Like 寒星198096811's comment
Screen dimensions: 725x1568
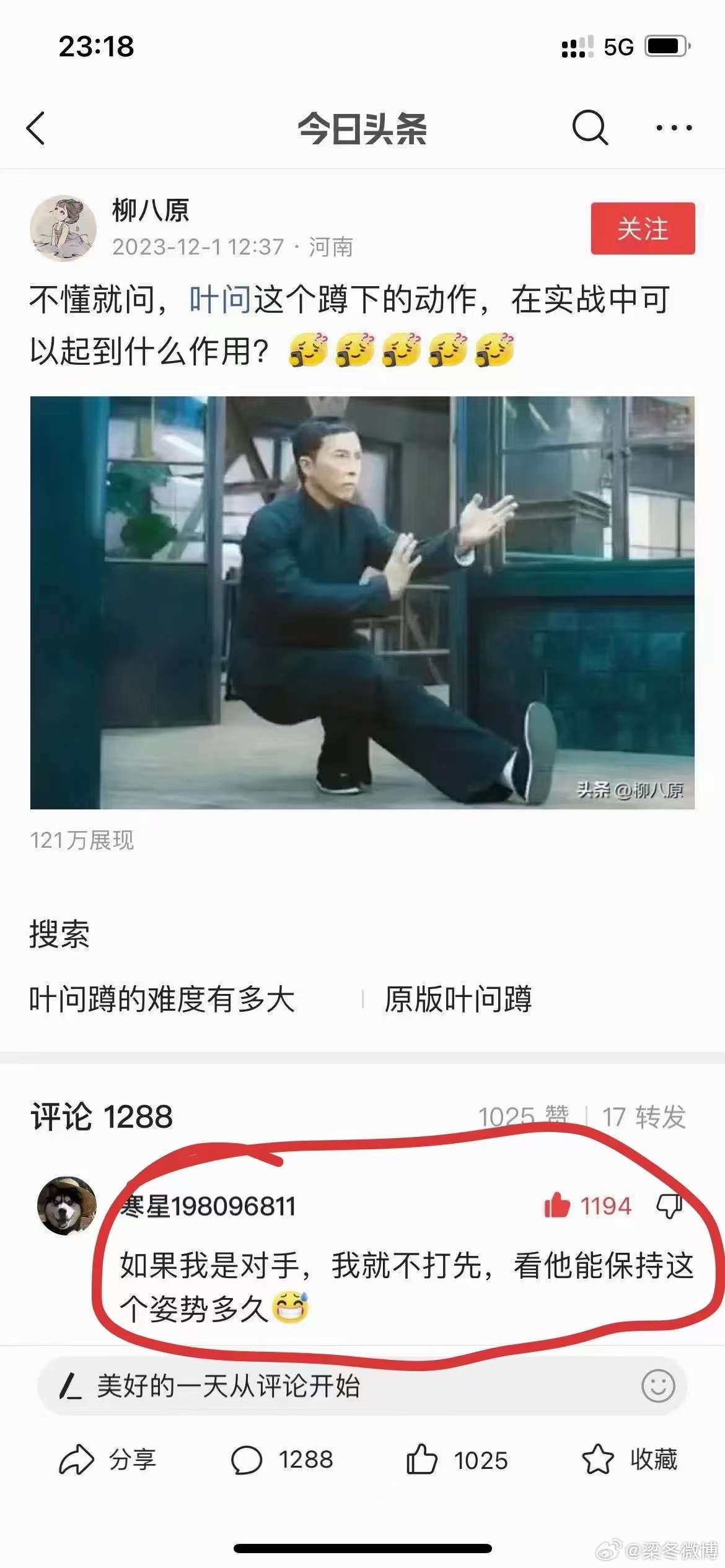[556, 1206]
